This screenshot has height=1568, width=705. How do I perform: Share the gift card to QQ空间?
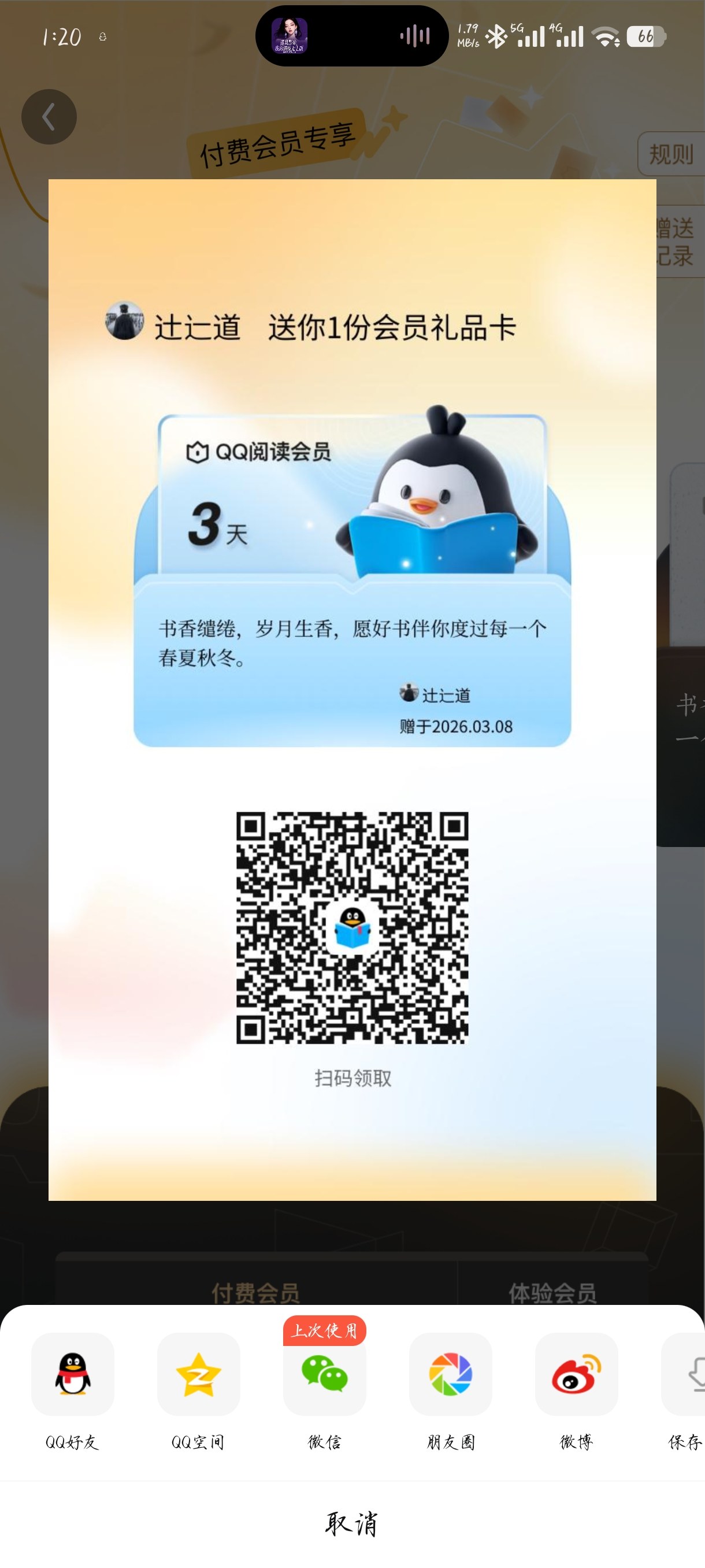[198, 1374]
